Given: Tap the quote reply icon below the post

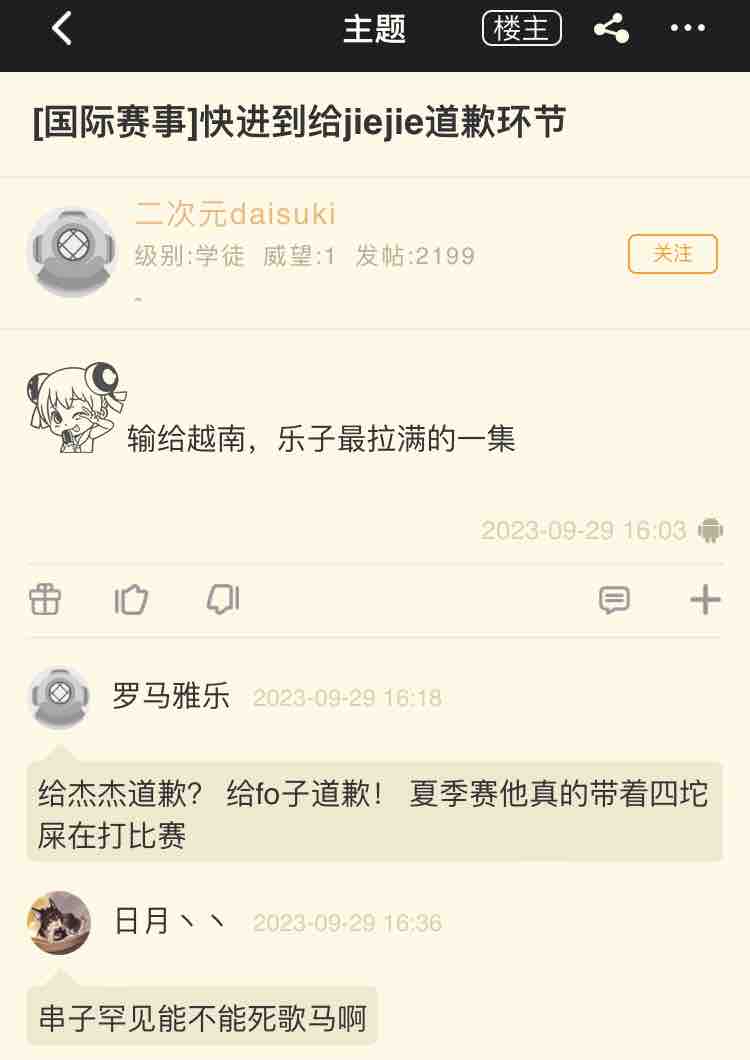Looking at the screenshot, I should [222, 598].
